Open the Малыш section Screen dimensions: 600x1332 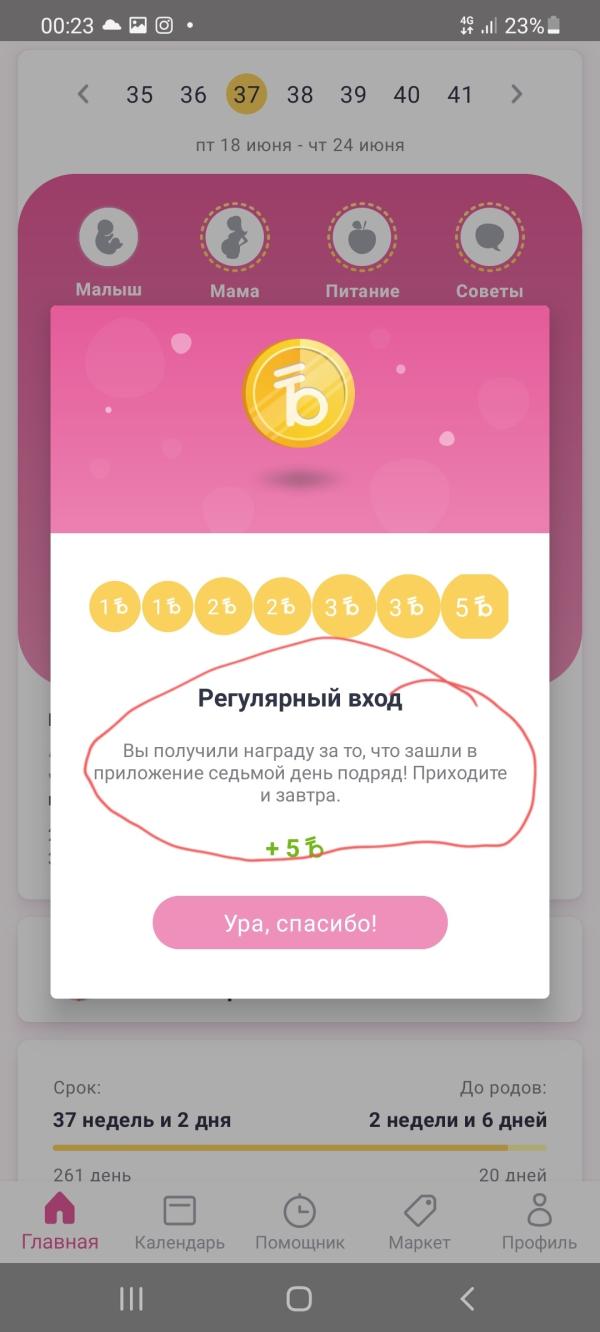coord(109,252)
